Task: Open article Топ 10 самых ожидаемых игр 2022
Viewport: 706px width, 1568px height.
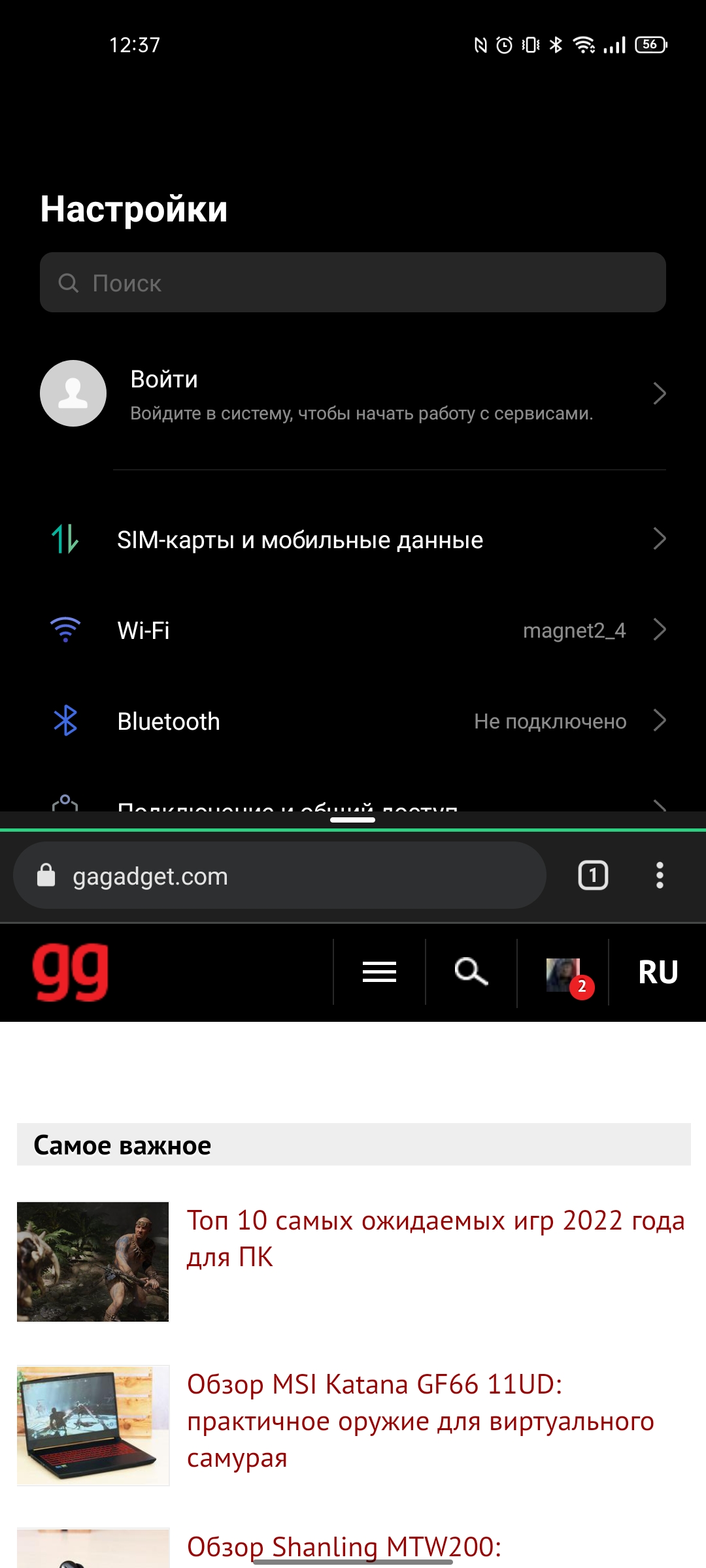Action: tap(435, 1238)
